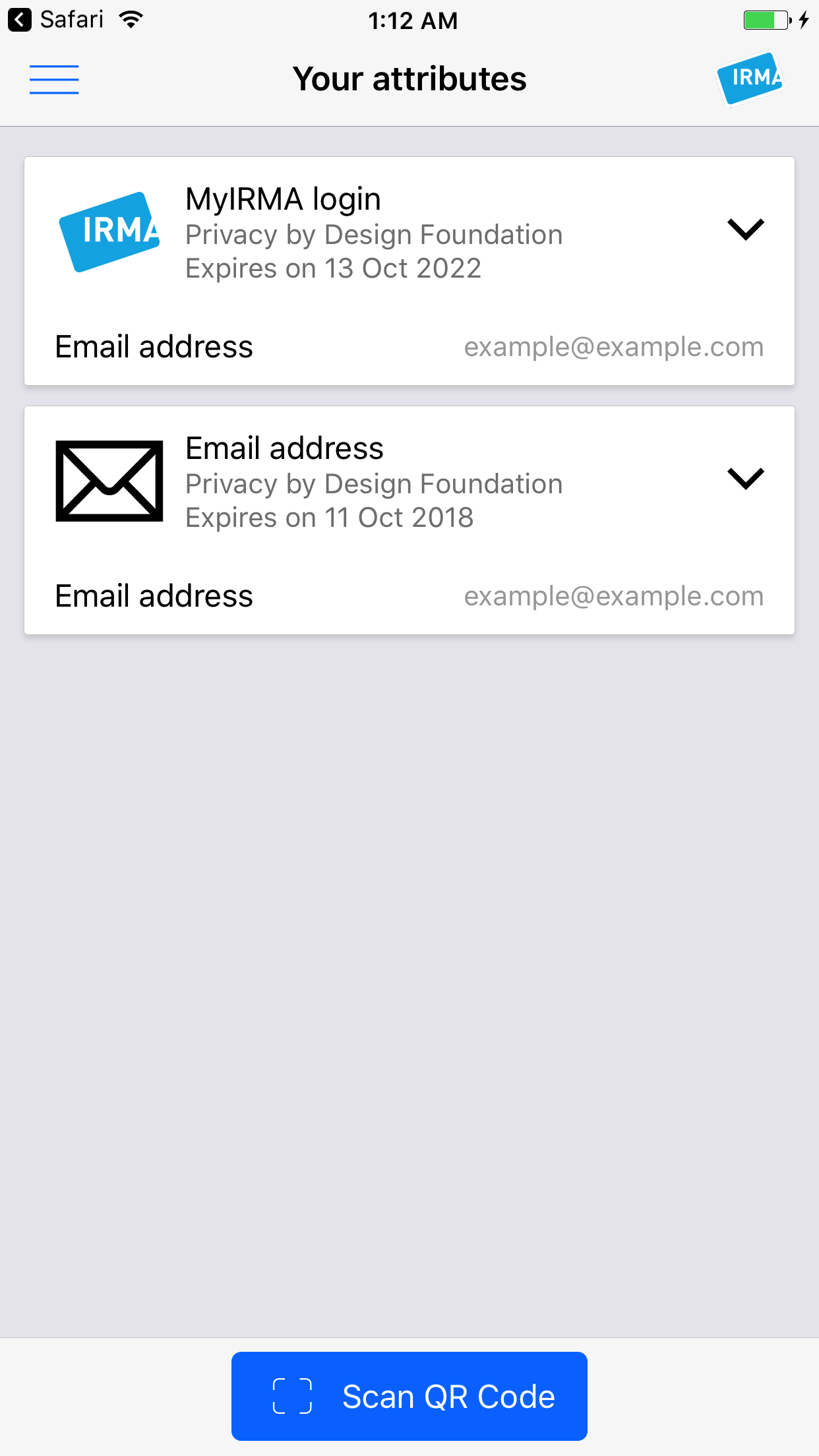Expand the Email address credential chevron

[745, 478]
